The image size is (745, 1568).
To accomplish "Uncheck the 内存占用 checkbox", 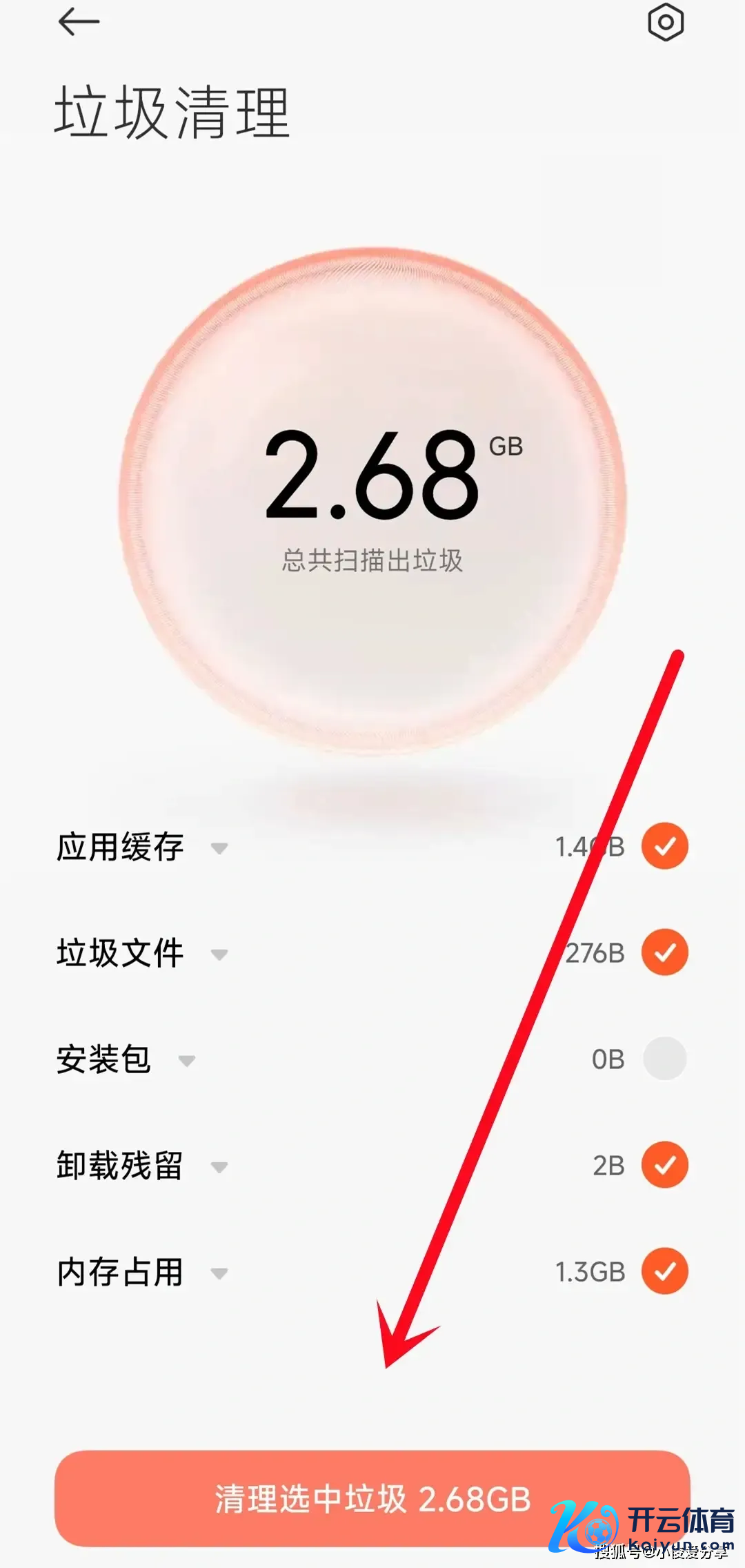I will 664,1271.
